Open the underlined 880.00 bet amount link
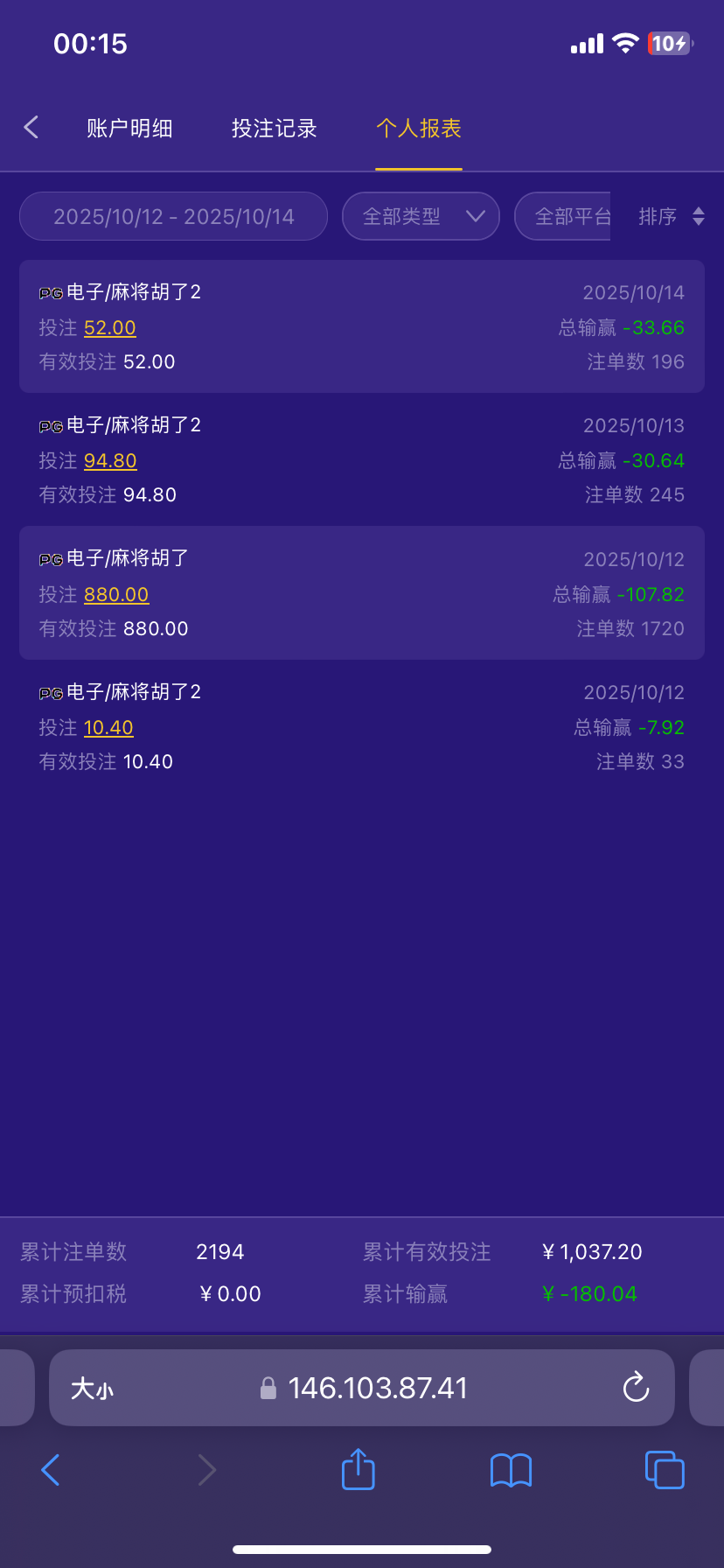 pos(116,594)
